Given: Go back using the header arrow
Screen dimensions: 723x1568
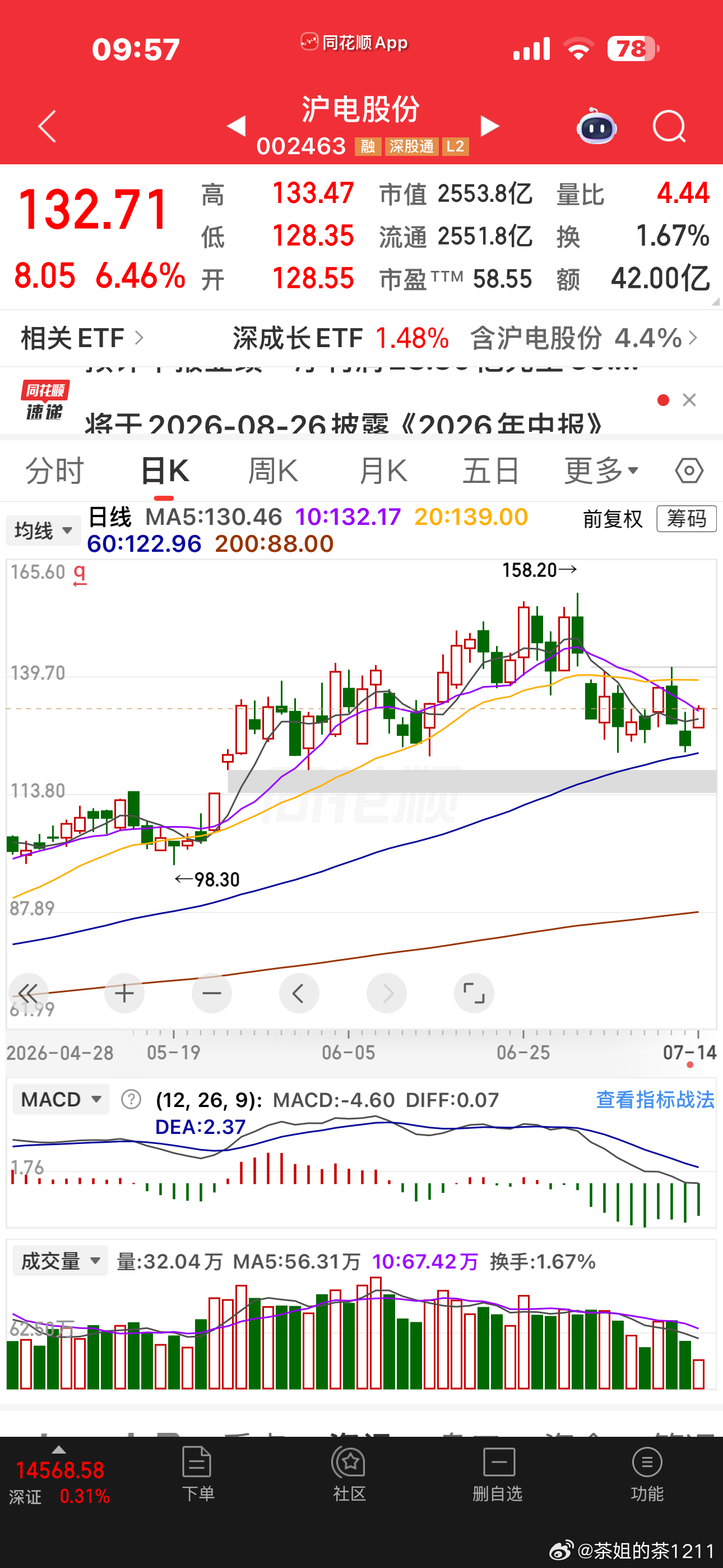Looking at the screenshot, I should pyautogui.click(x=47, y=127).
